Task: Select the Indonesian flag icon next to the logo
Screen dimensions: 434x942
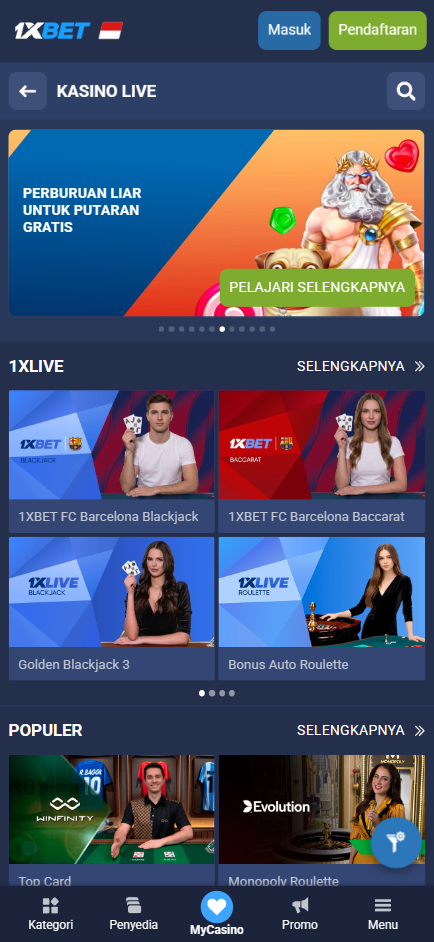Action: pos(111,30)
